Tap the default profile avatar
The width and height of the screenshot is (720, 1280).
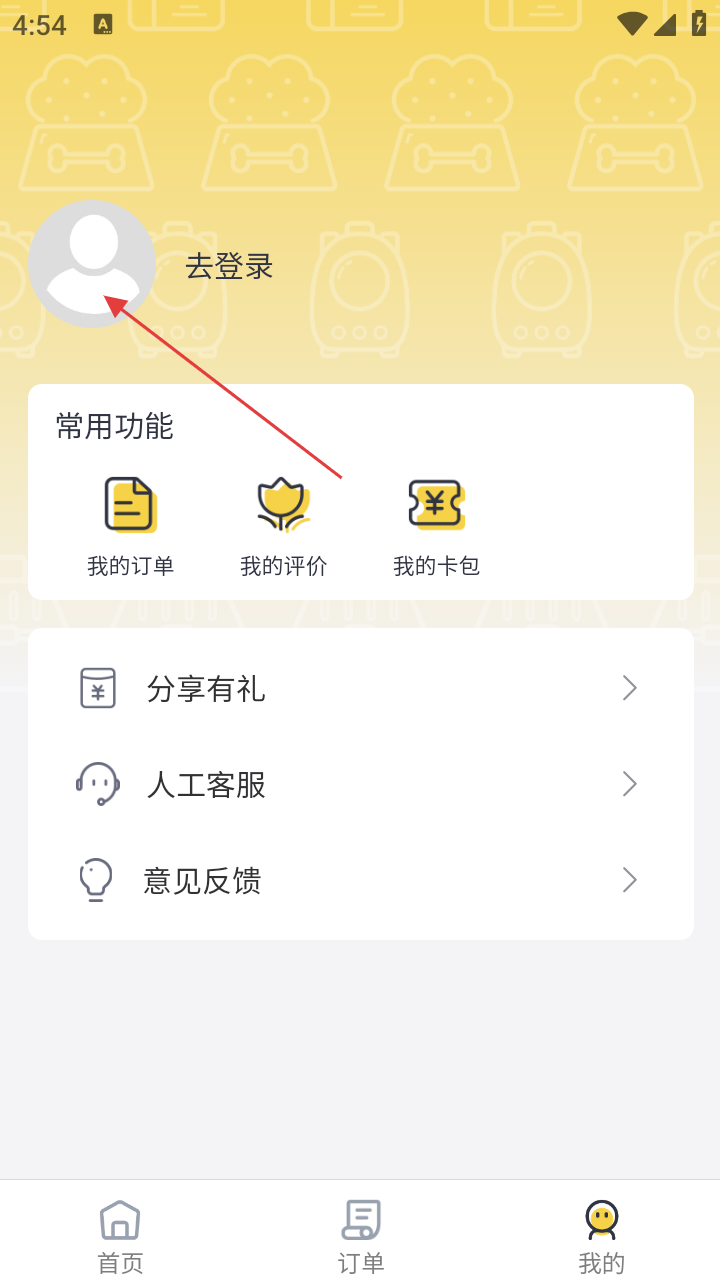tap(92, 264)
